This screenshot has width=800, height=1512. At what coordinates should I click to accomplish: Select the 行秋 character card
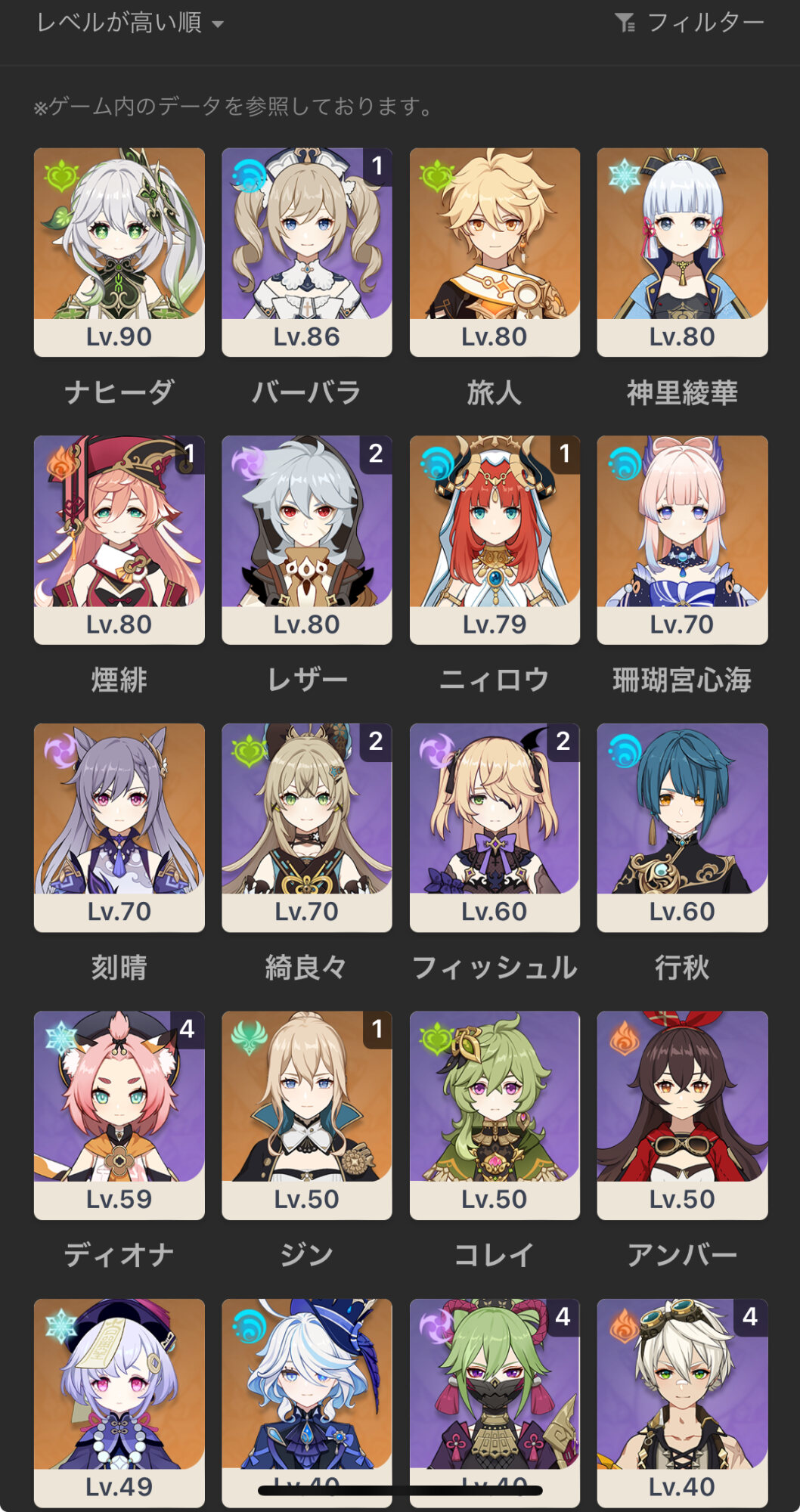[x=682, y=827]
